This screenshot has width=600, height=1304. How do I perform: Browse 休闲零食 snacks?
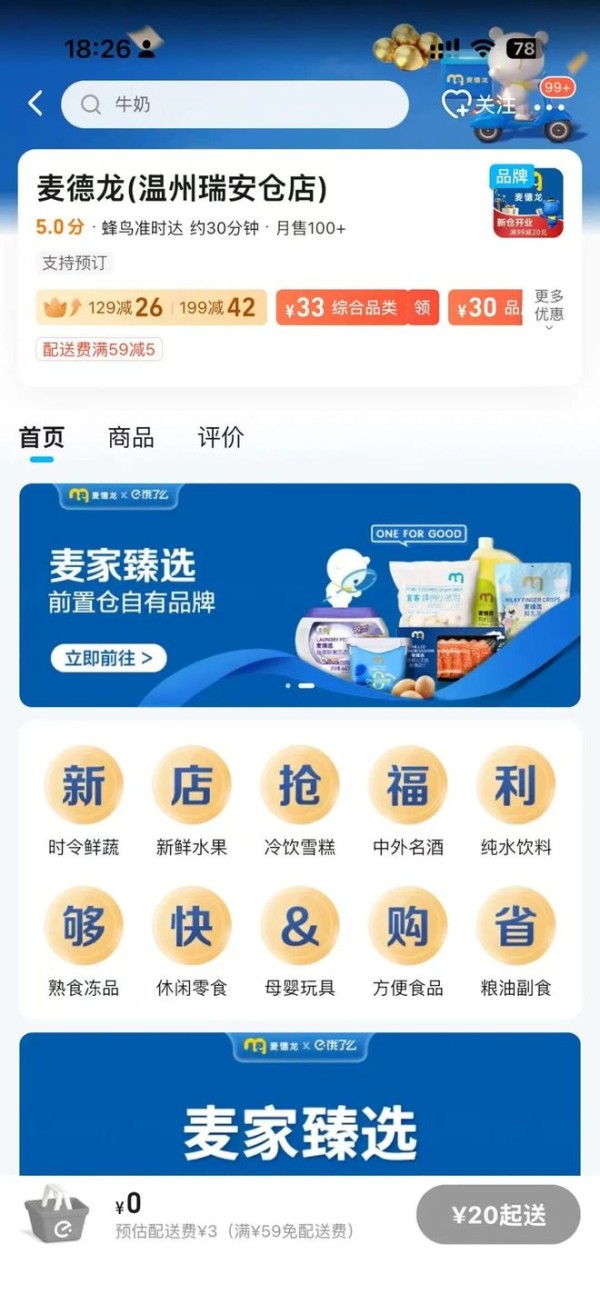coord(192,940)
